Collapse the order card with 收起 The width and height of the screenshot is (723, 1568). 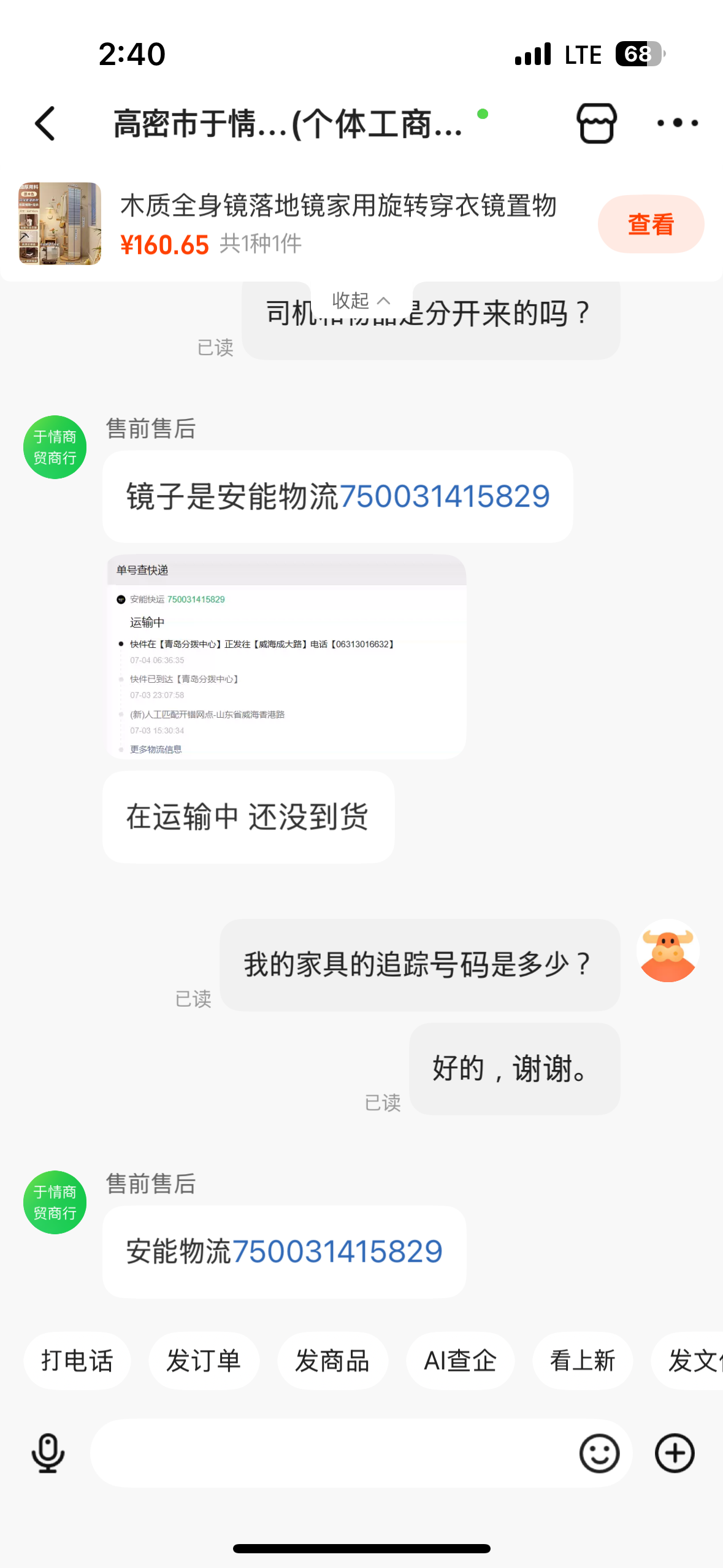361,301
